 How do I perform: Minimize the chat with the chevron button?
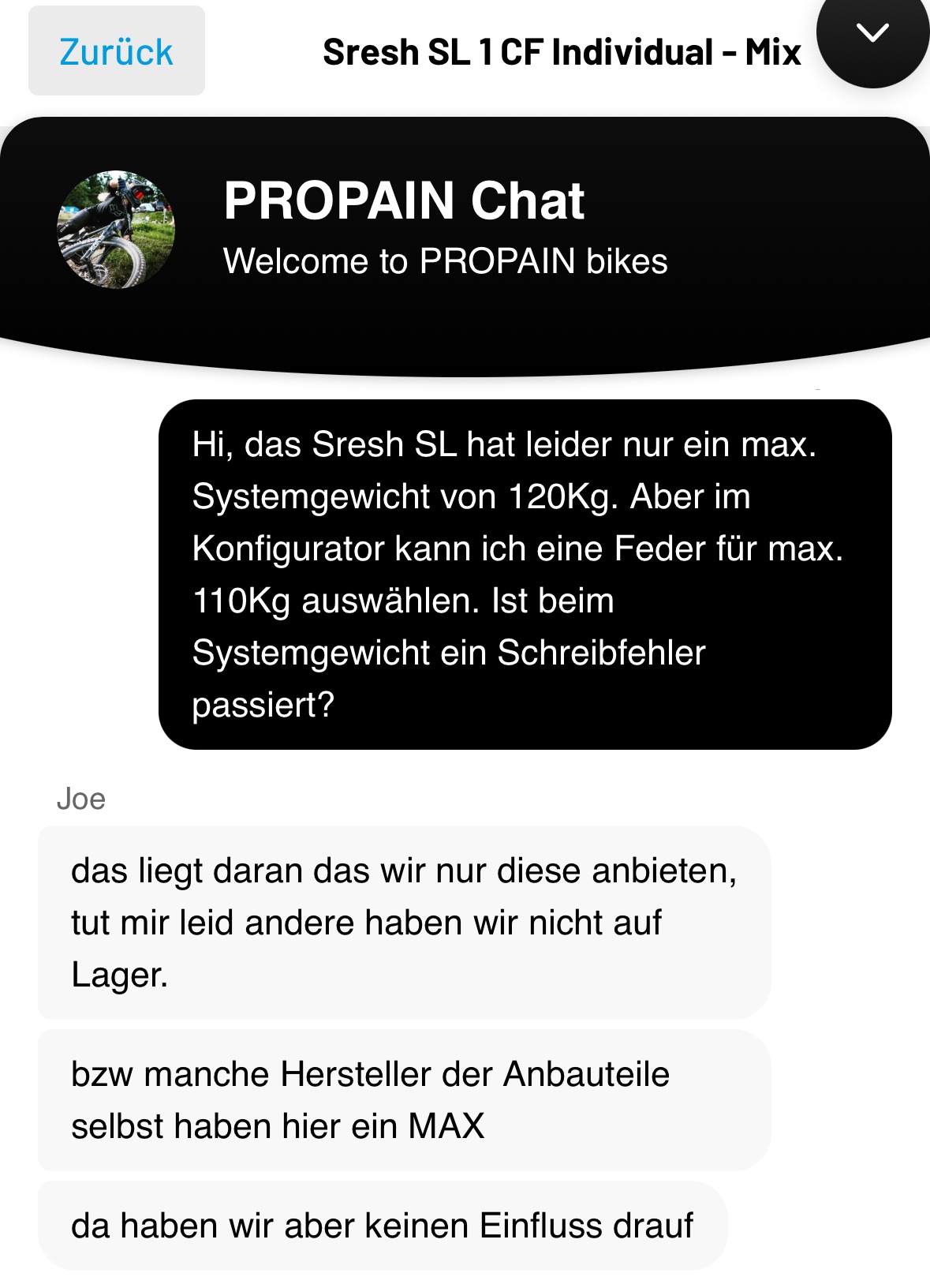click(x=872, y=33)
